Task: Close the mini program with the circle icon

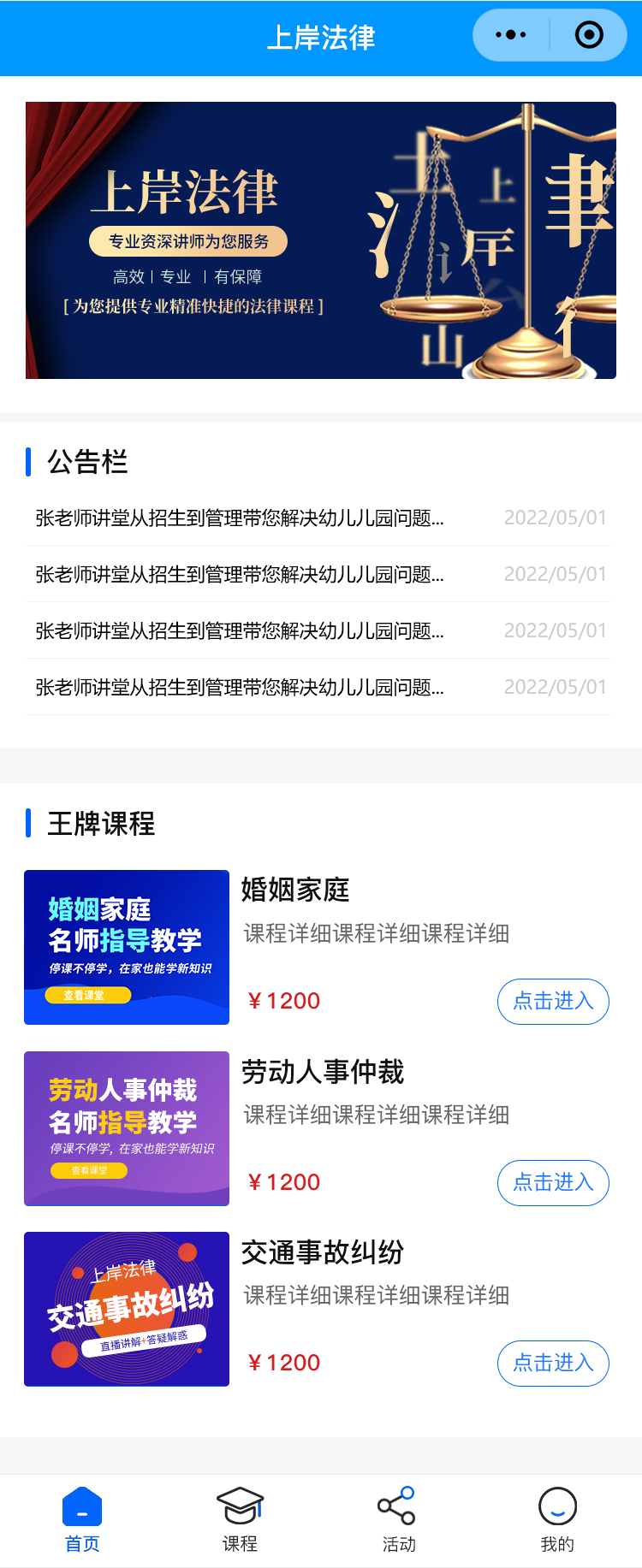Action: pyautogui.click(x=589, y=35)
